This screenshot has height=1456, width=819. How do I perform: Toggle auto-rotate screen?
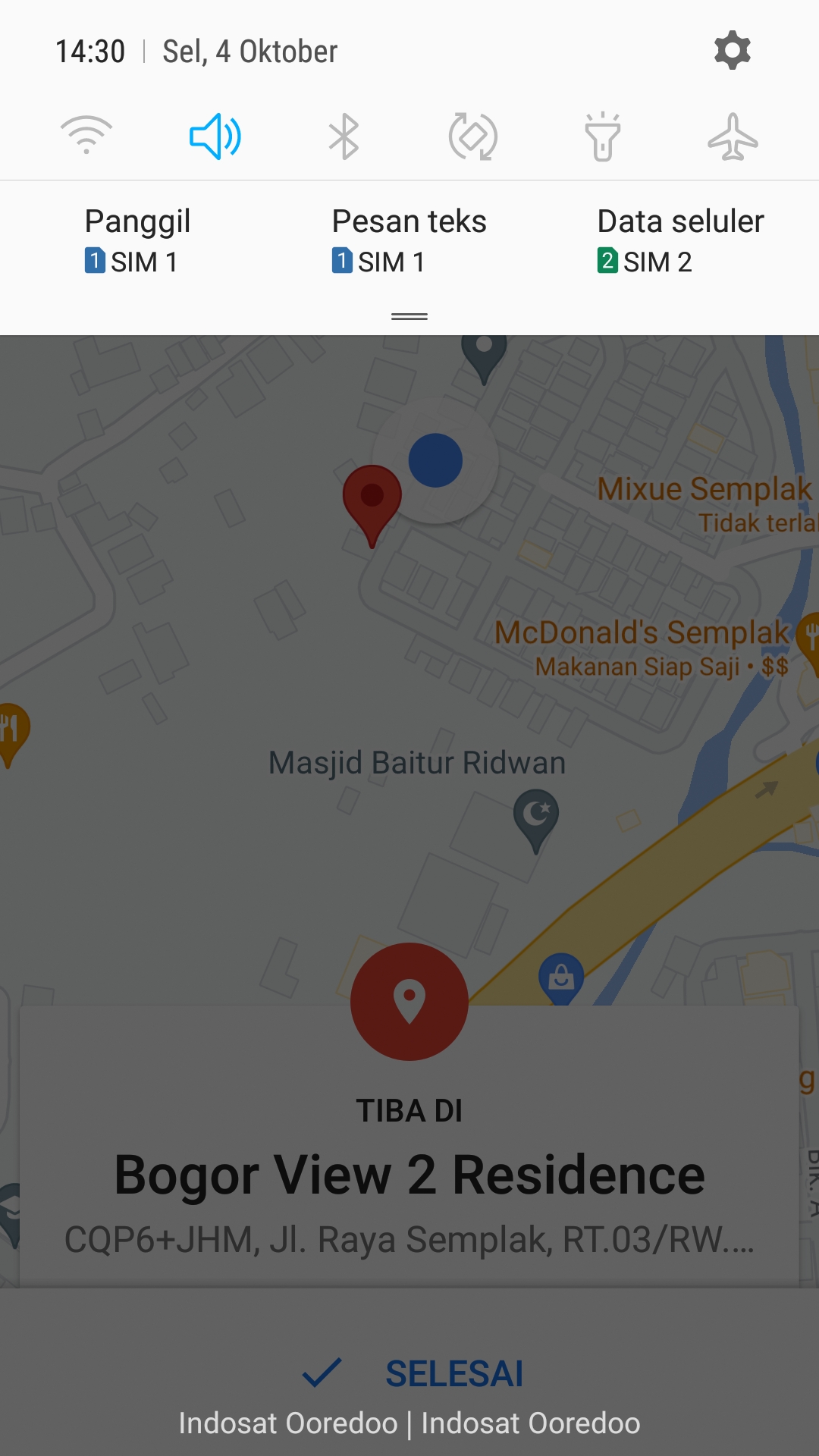473,136
